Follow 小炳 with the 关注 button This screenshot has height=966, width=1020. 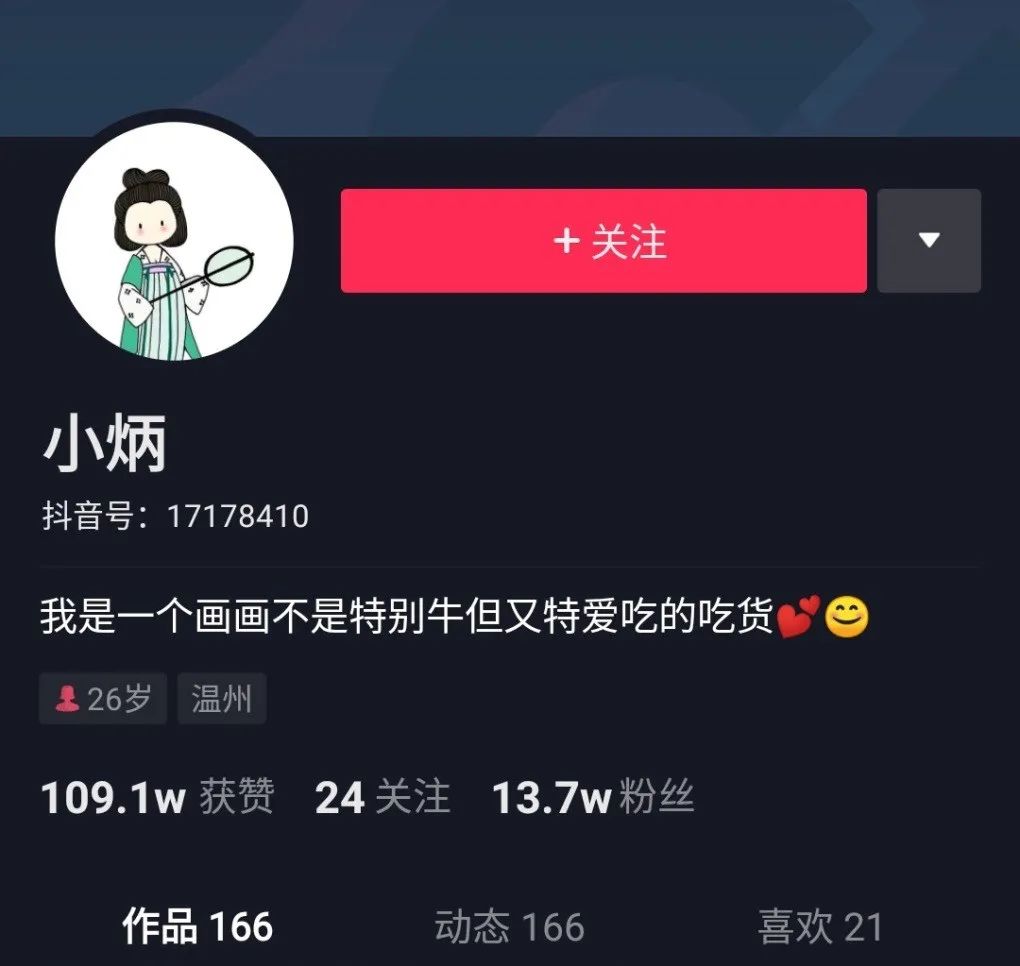603,241
